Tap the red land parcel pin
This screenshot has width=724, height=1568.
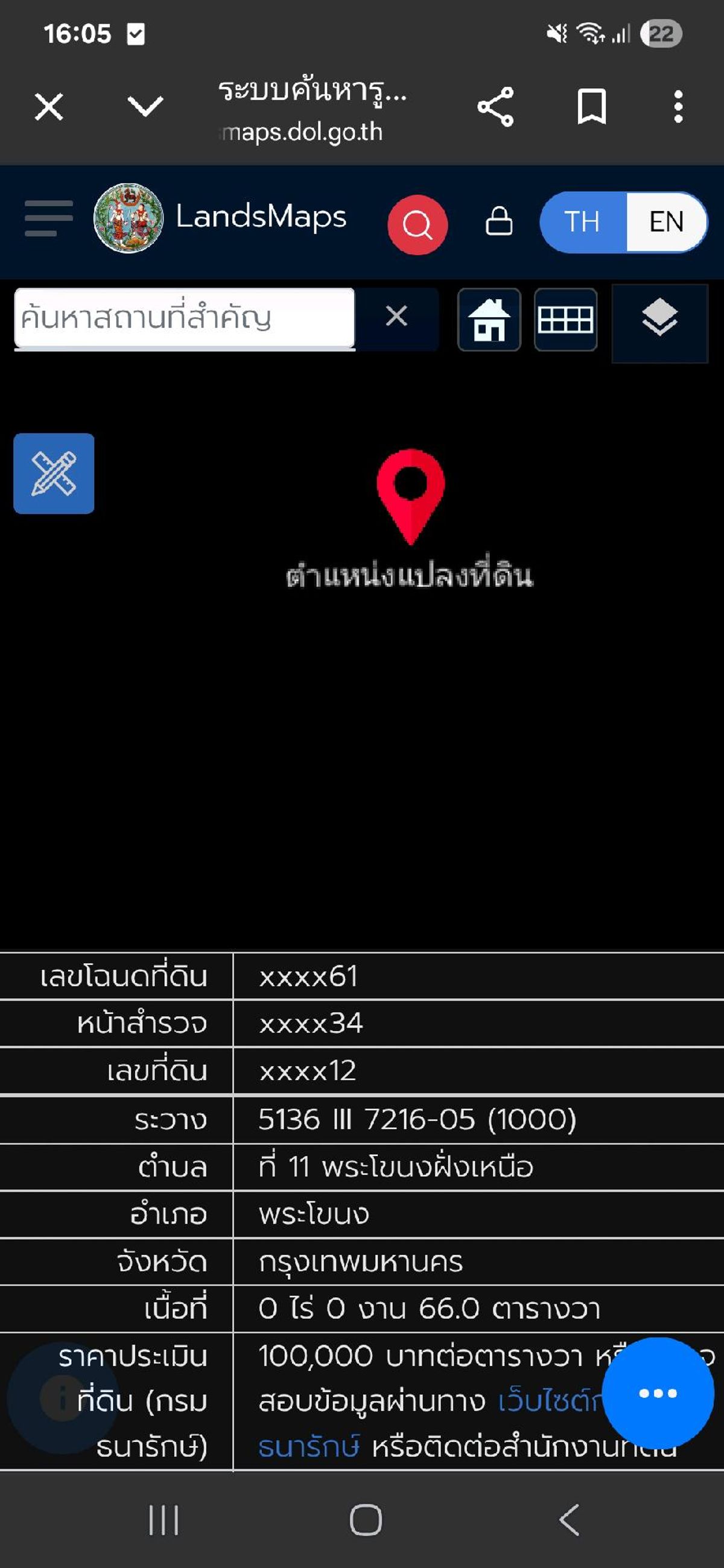click(410, 496)
